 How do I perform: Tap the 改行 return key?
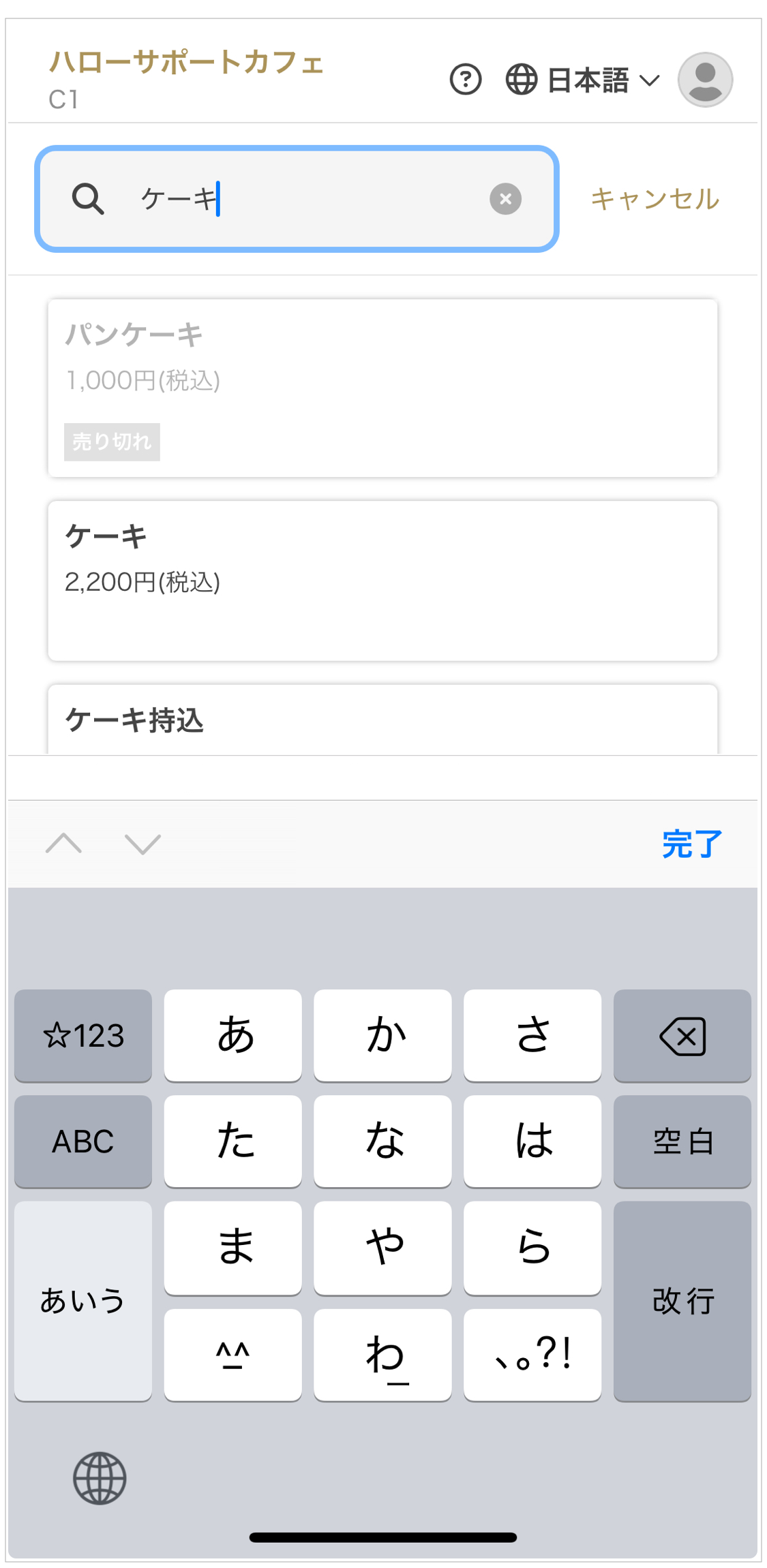(682, 1300)
